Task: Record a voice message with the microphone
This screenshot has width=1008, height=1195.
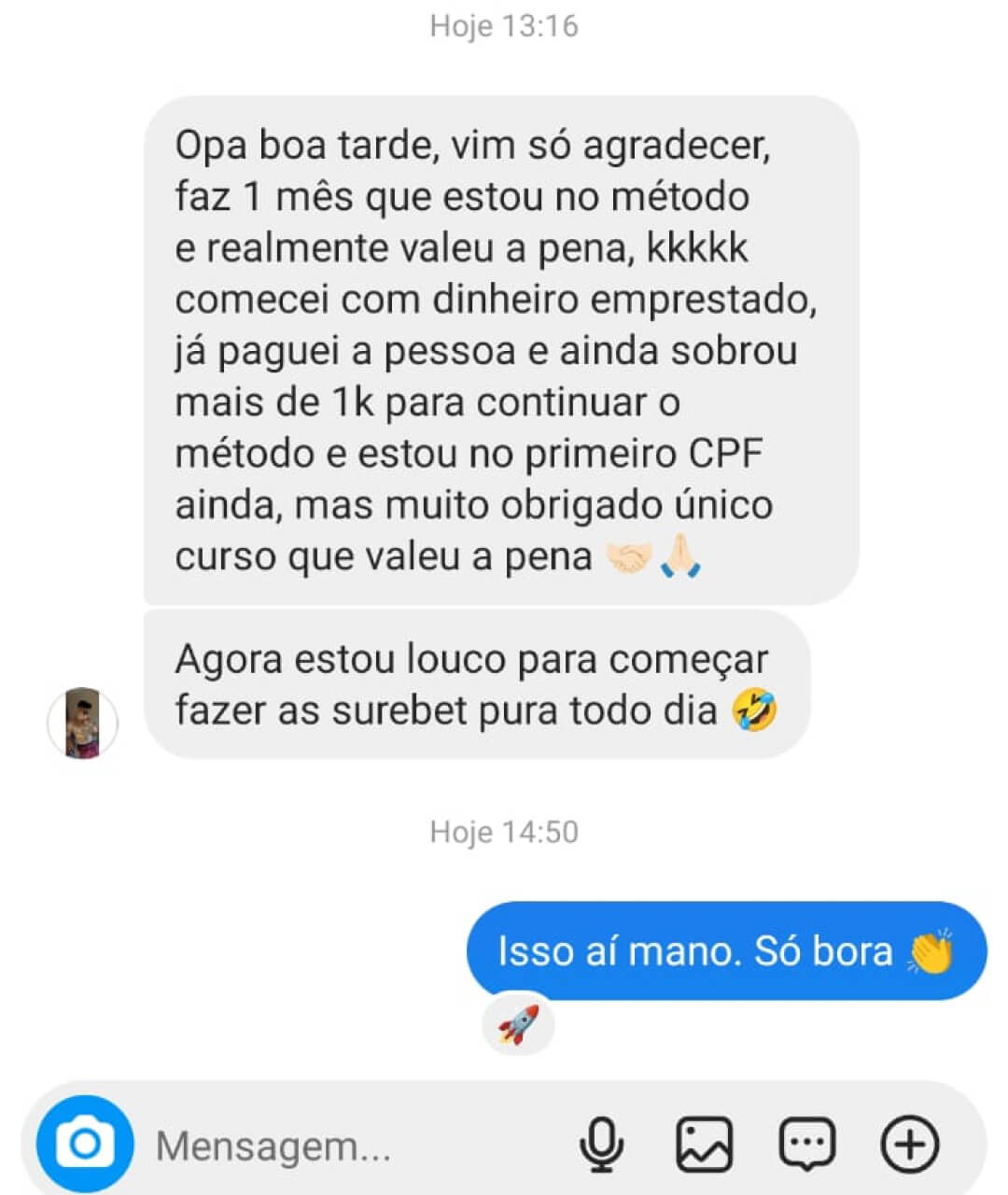Action: coord(602,1144)
